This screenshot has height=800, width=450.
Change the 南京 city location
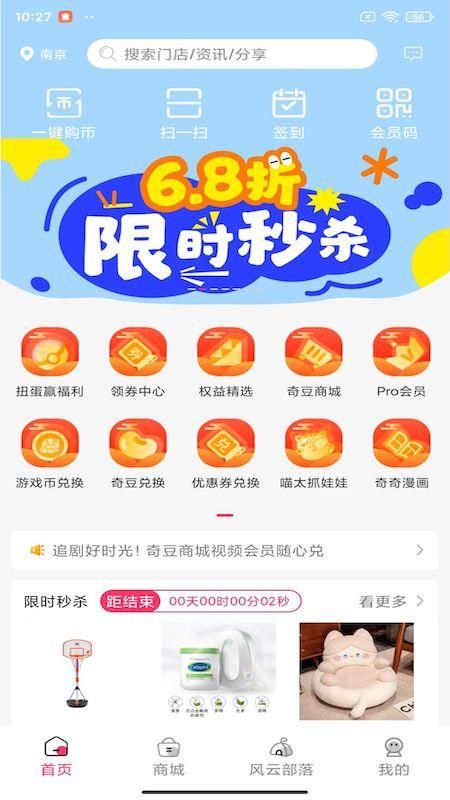click(x=43, y=54)
